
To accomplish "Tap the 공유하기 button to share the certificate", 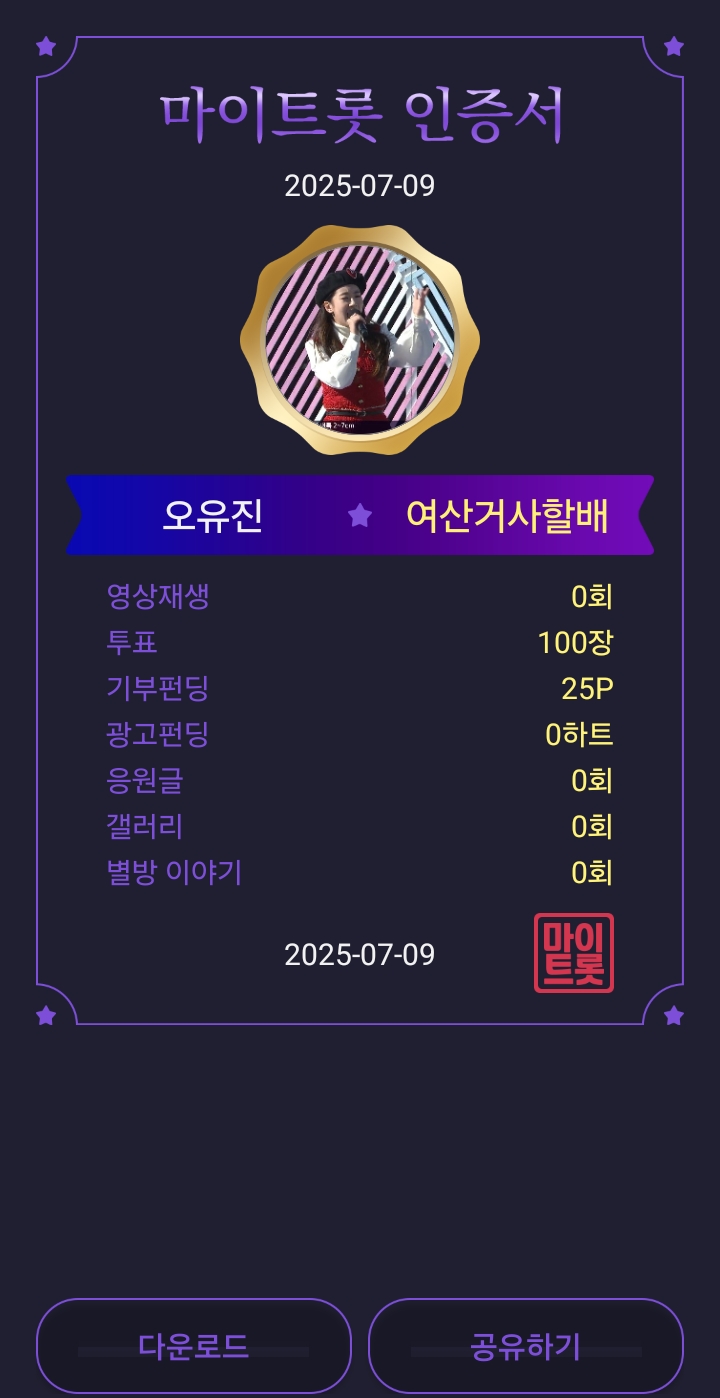I will click(526, 1346).
